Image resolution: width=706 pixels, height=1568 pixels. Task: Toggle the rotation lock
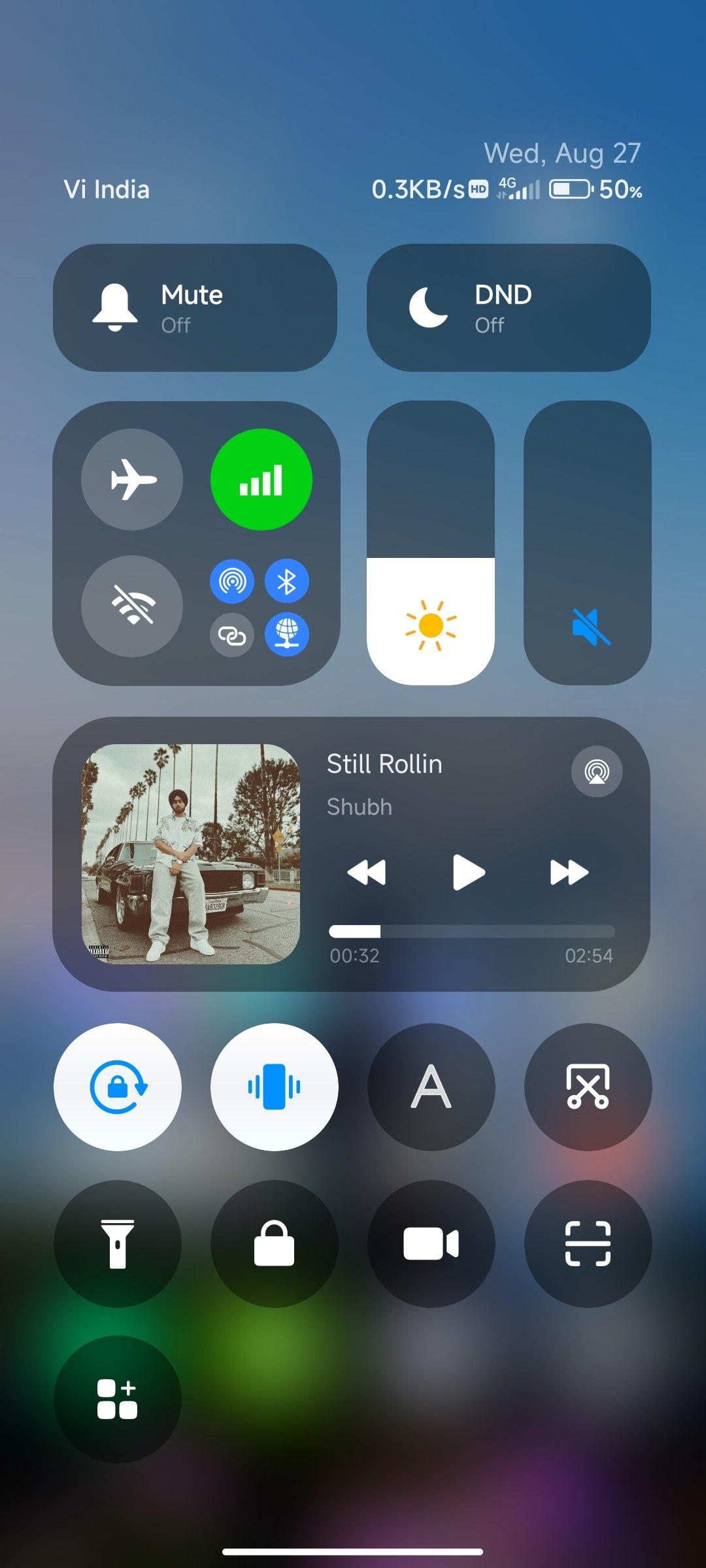[118, 1087]
